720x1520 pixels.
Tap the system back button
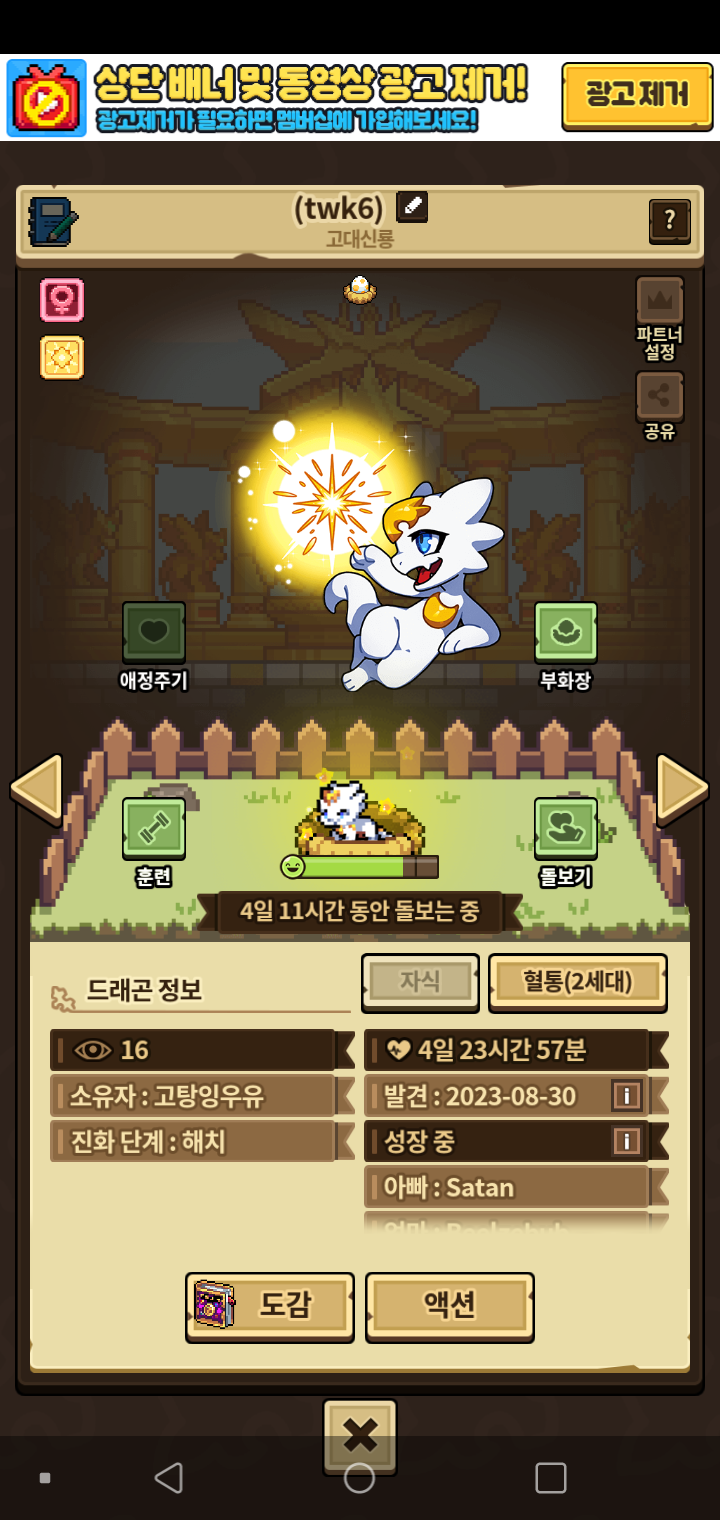click(x=169, y=1478)
